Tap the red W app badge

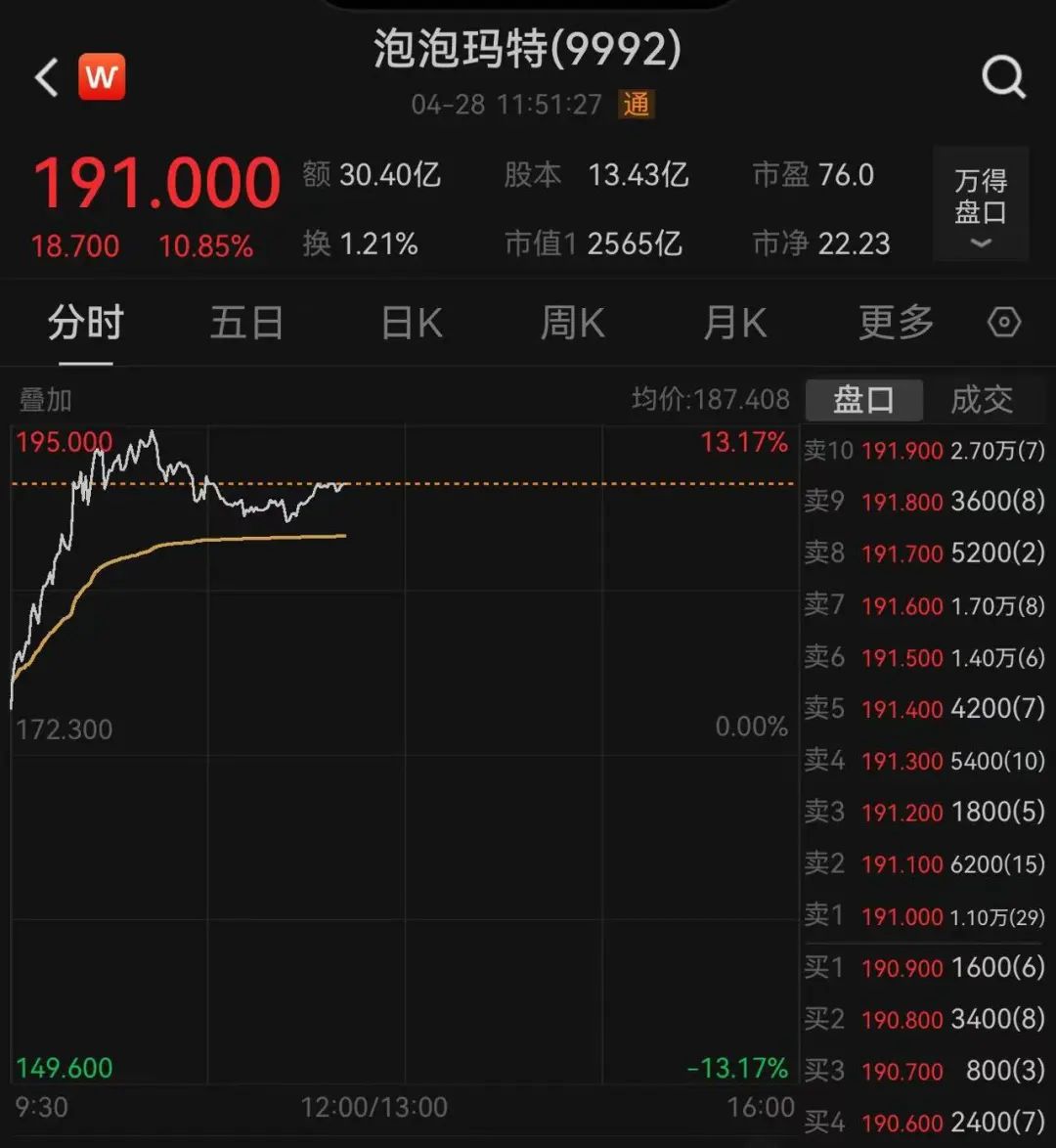pyautogui.click(x=102, y=77)
